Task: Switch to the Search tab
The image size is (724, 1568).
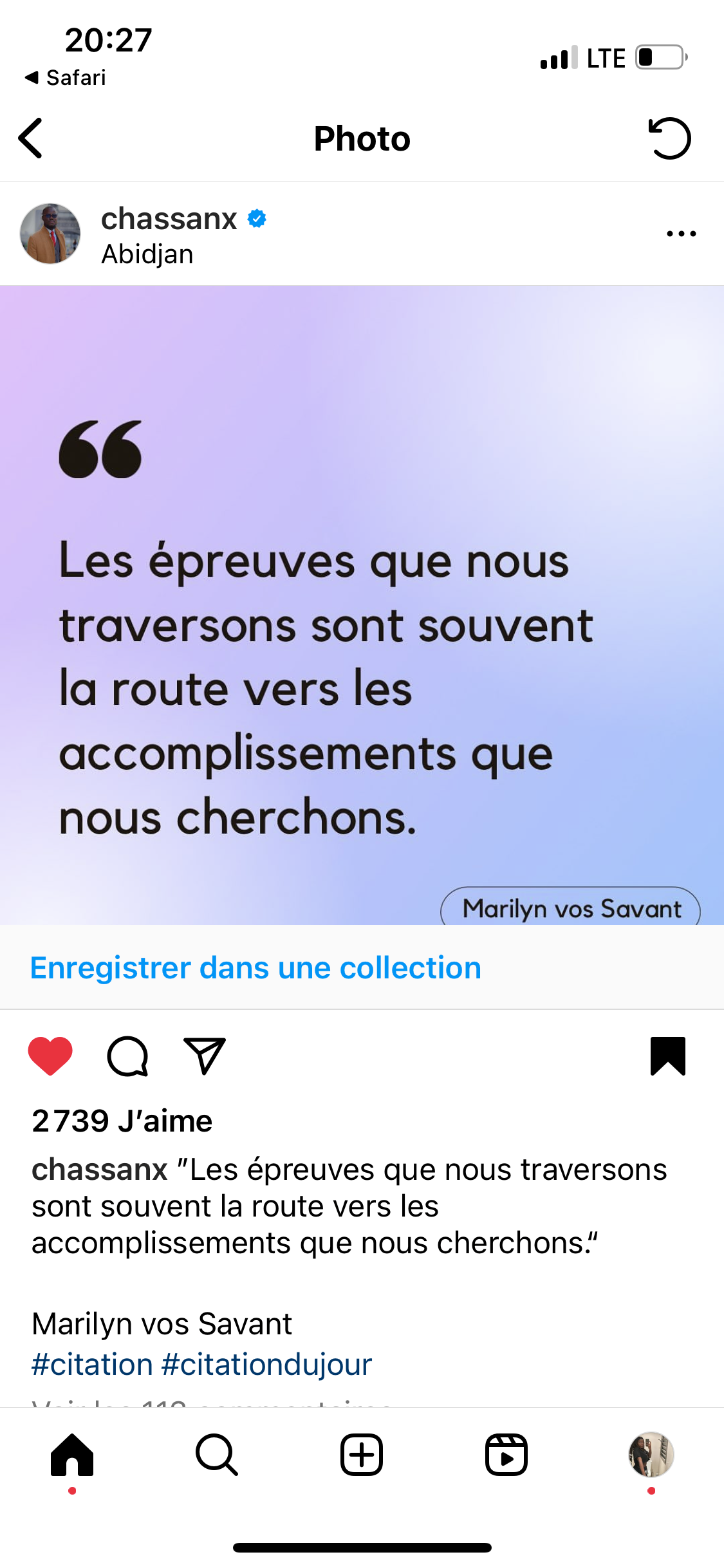Action: click(x=217, y=1455)
